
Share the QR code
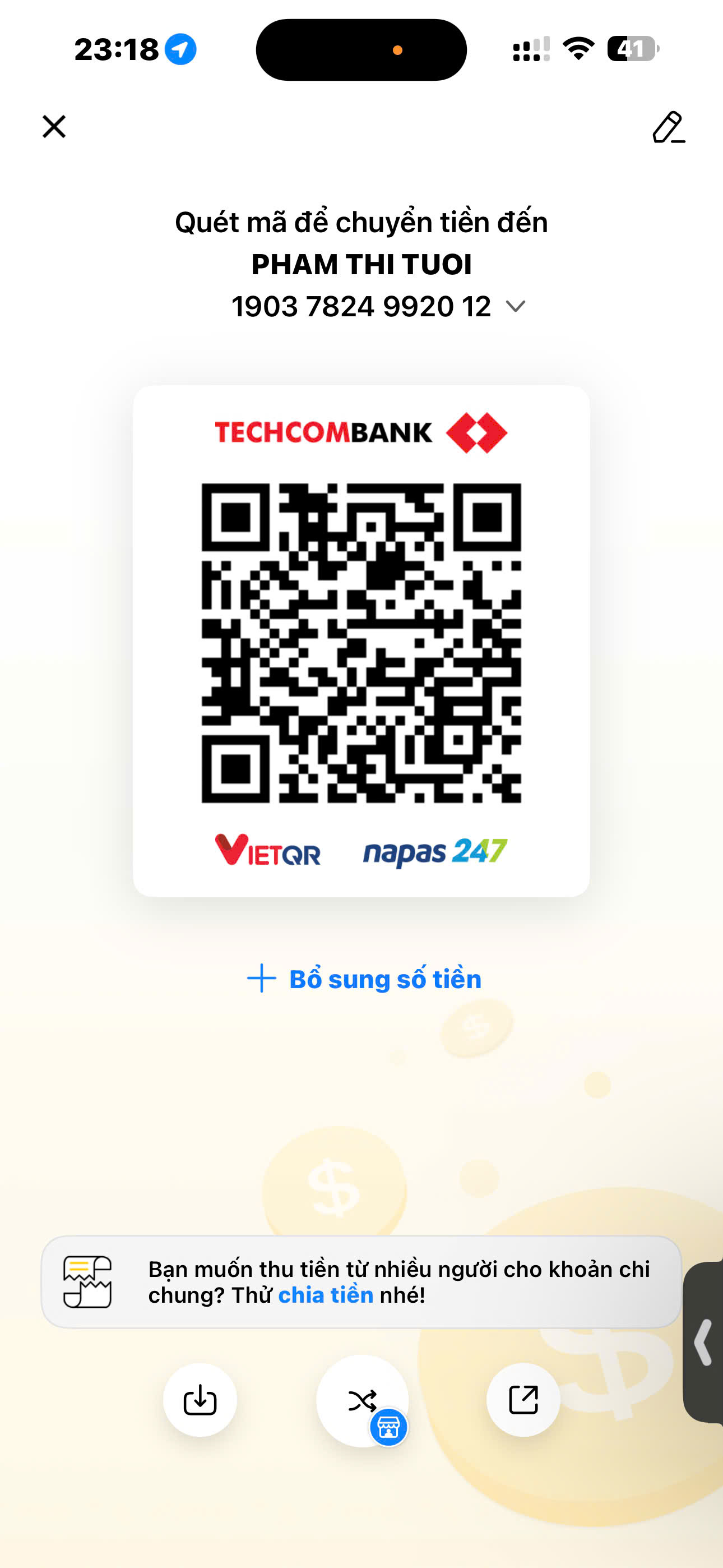click(x=523, y=1400)
